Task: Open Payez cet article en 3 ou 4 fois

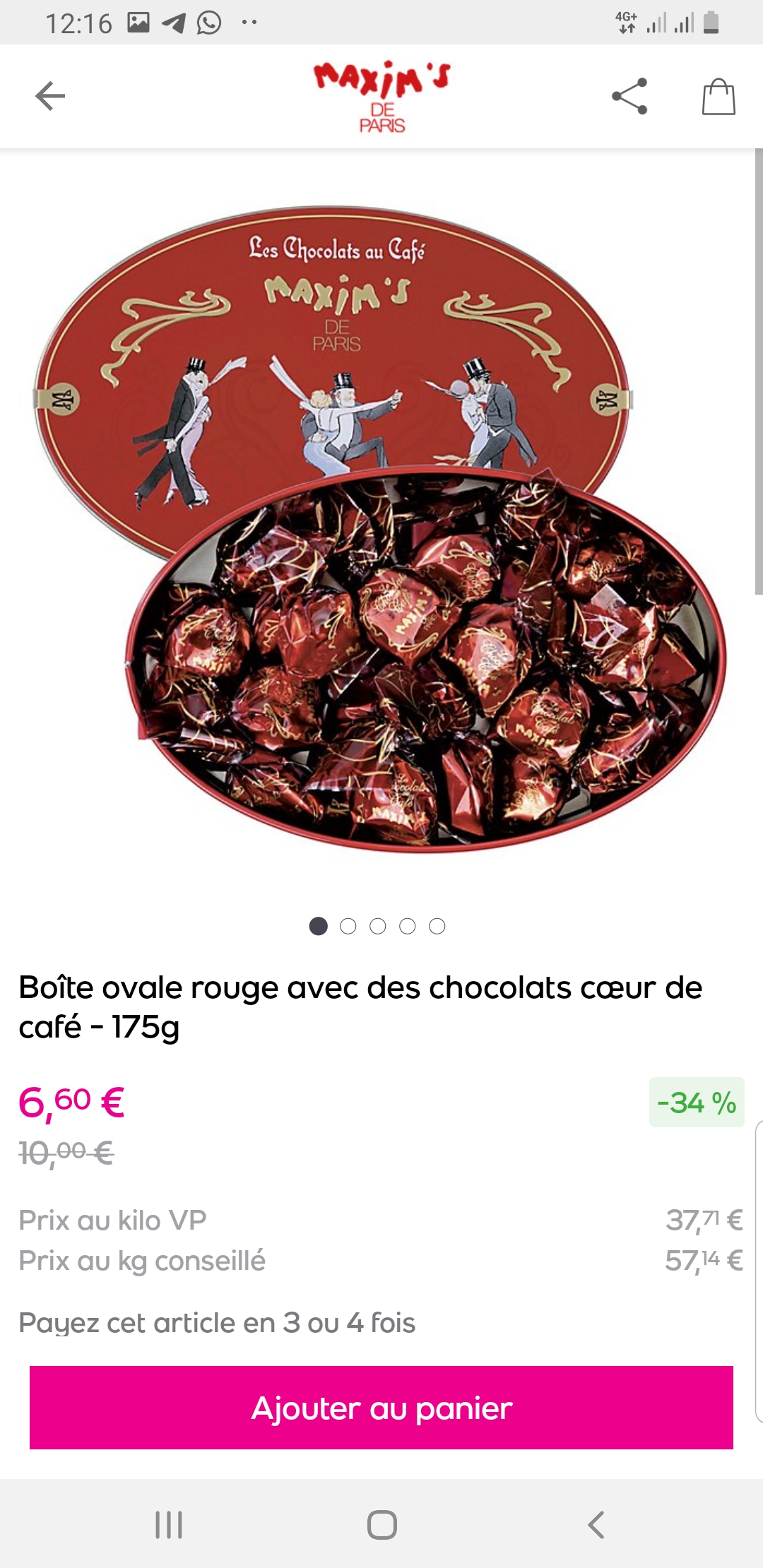Action: [217, 1322]
